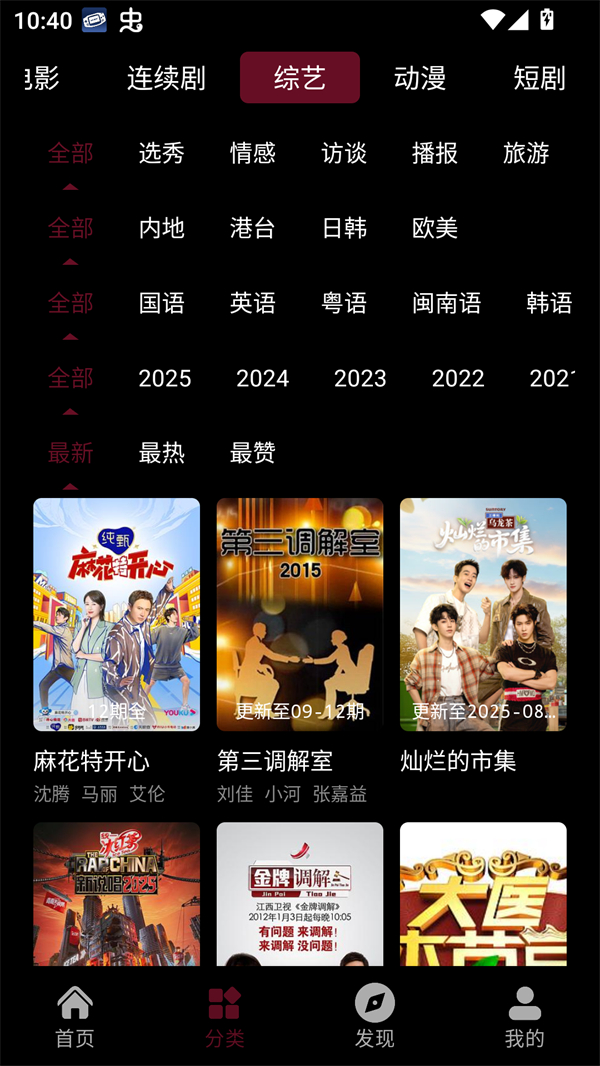The height and width of the screenshot is (1066, 600).
Task: Filter variety shows by 选秀
Action: click(x=162, y=153)
